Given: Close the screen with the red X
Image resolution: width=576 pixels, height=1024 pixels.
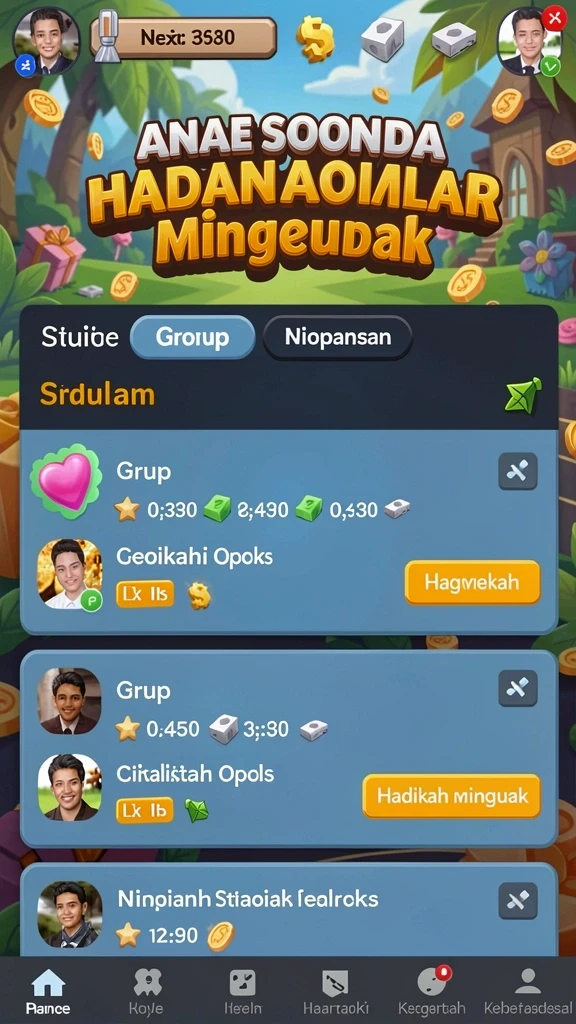Looking at the screenshot, I should click(x=554, y=18).
